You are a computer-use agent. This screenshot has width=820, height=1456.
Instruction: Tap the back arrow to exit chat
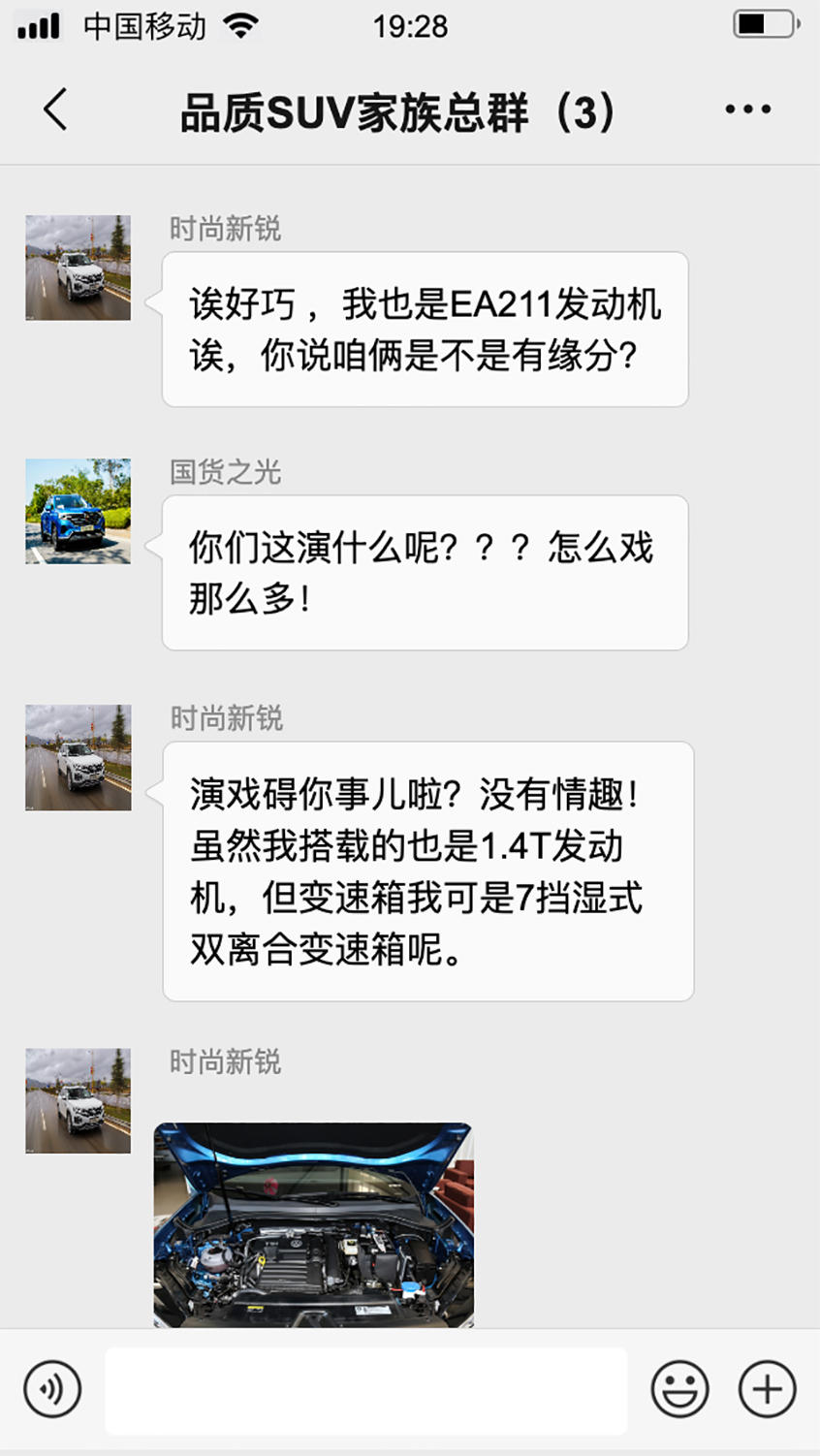55,109
